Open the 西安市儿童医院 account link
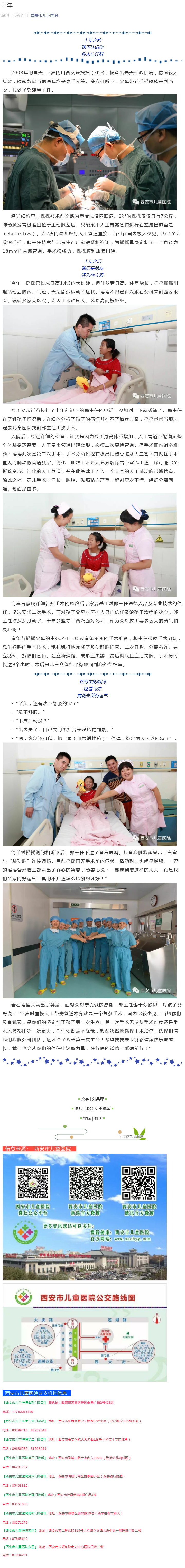This screenshot has width=185, height=1568. click(x=44, y=15)
